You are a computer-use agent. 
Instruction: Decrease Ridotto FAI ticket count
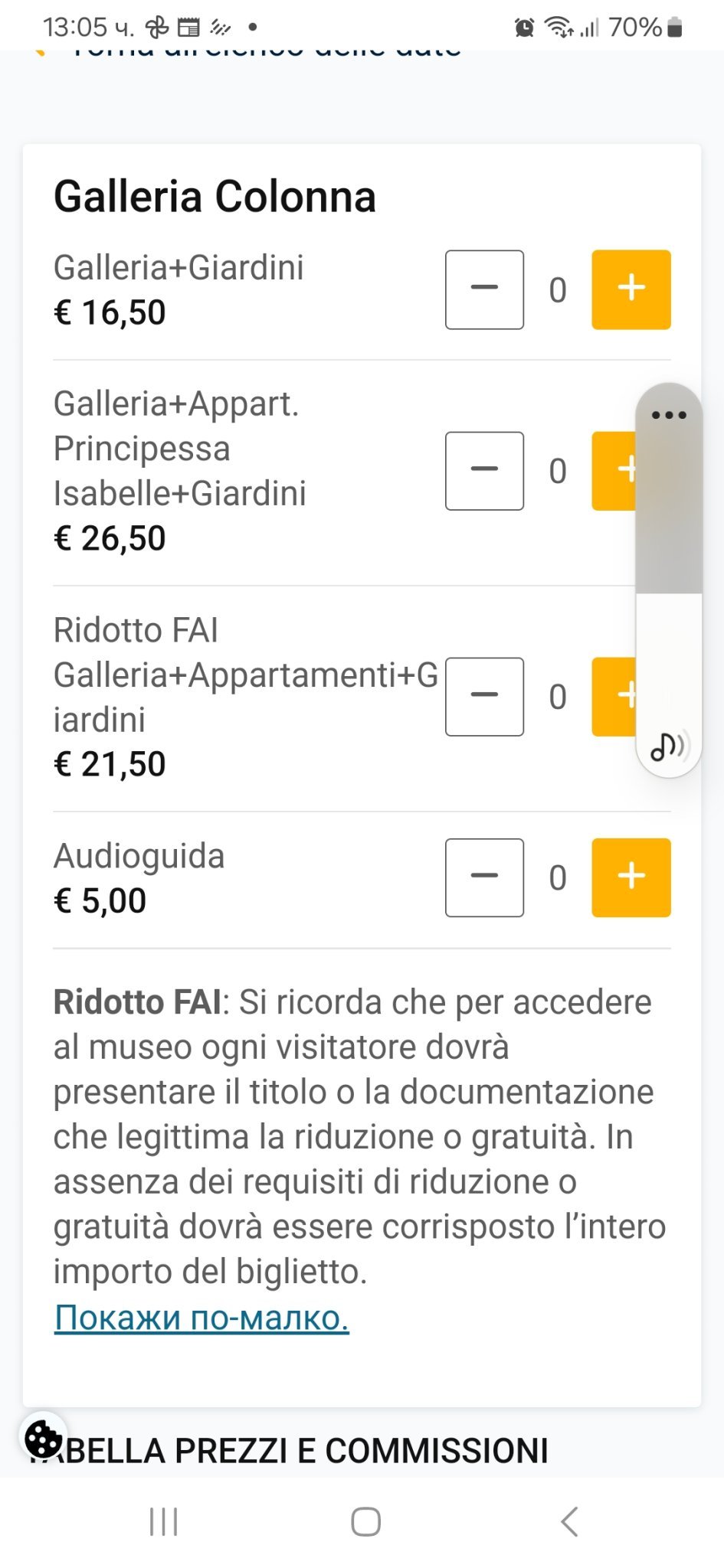point(484,697)
